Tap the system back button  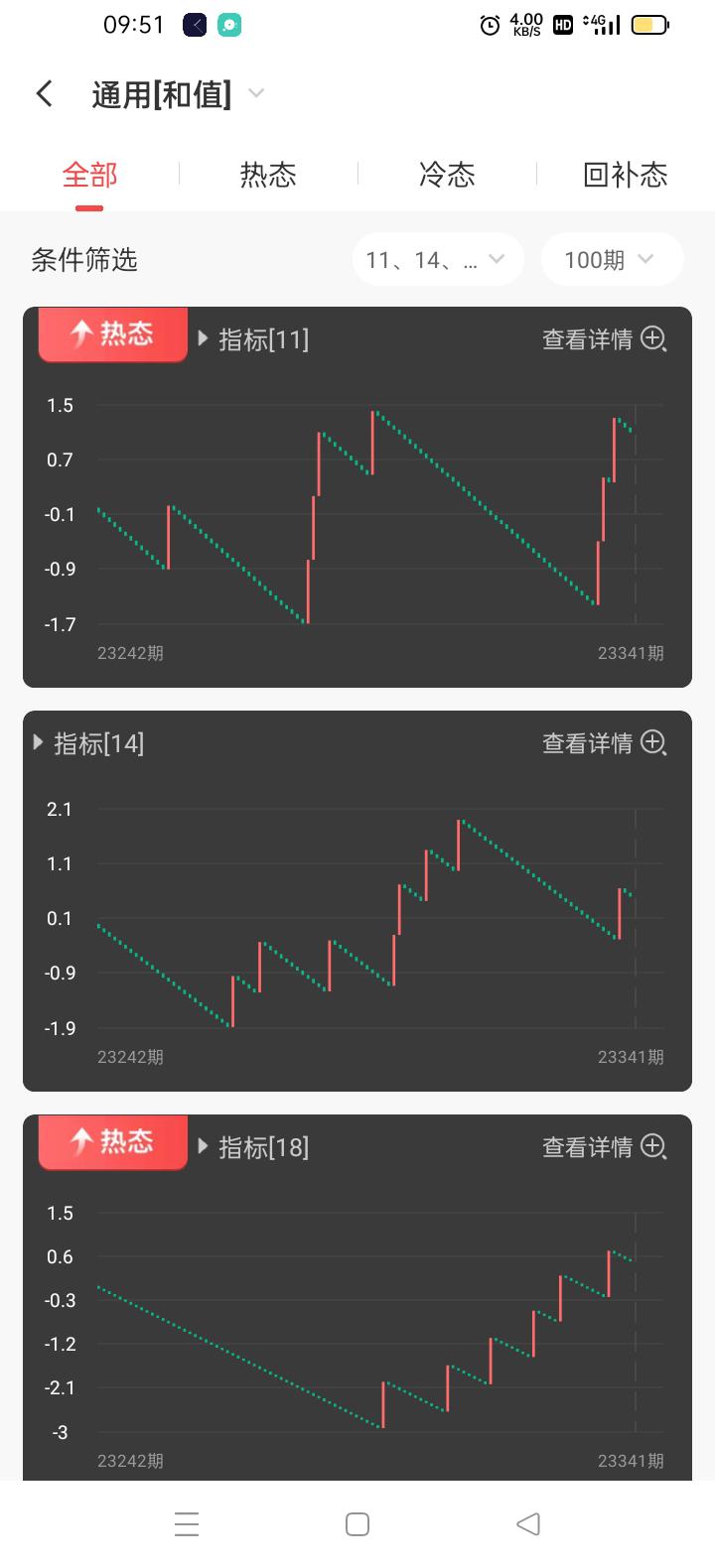(528, 1524)
